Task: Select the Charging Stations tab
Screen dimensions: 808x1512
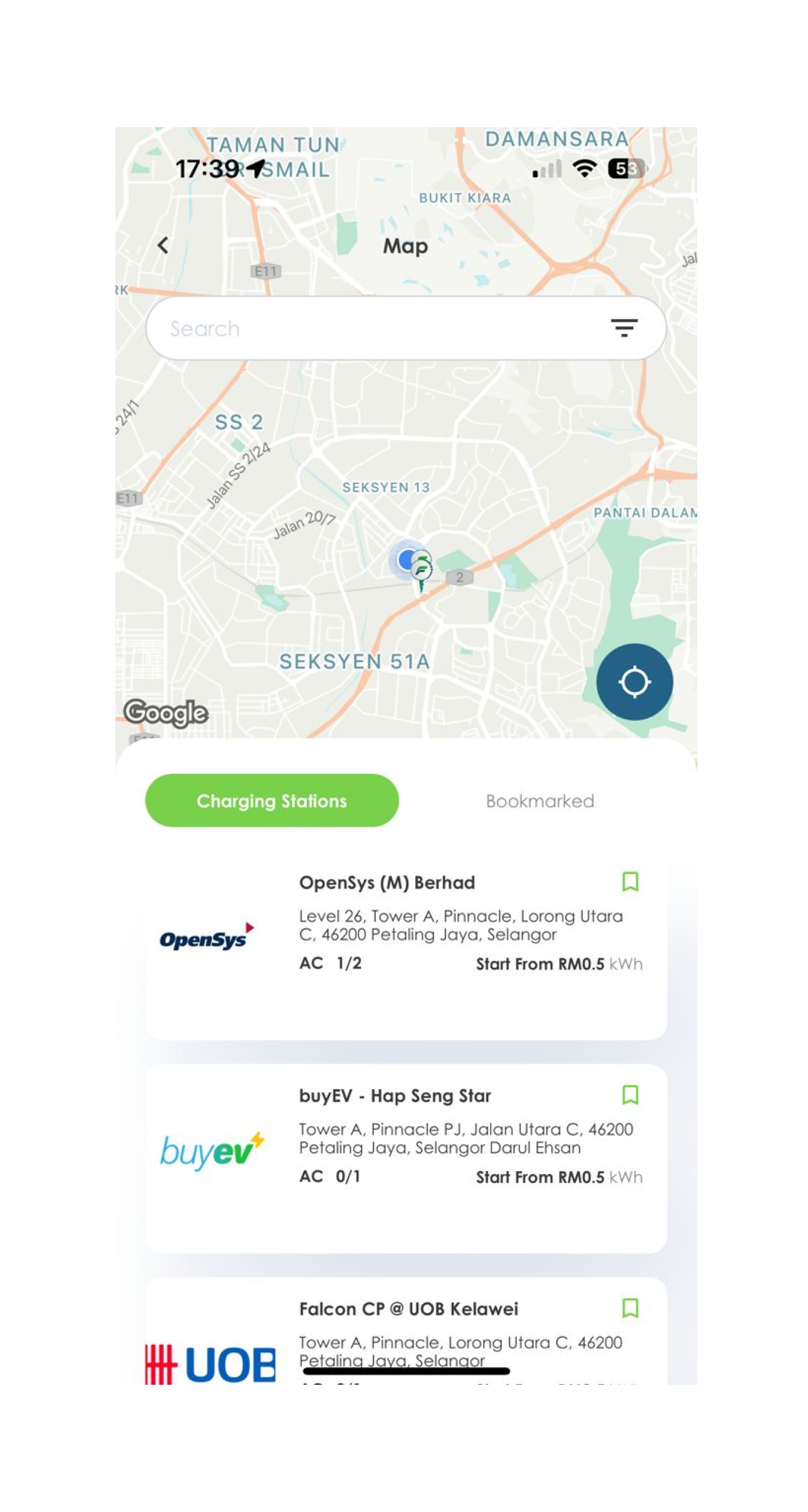Action: (x=271, y=801)
